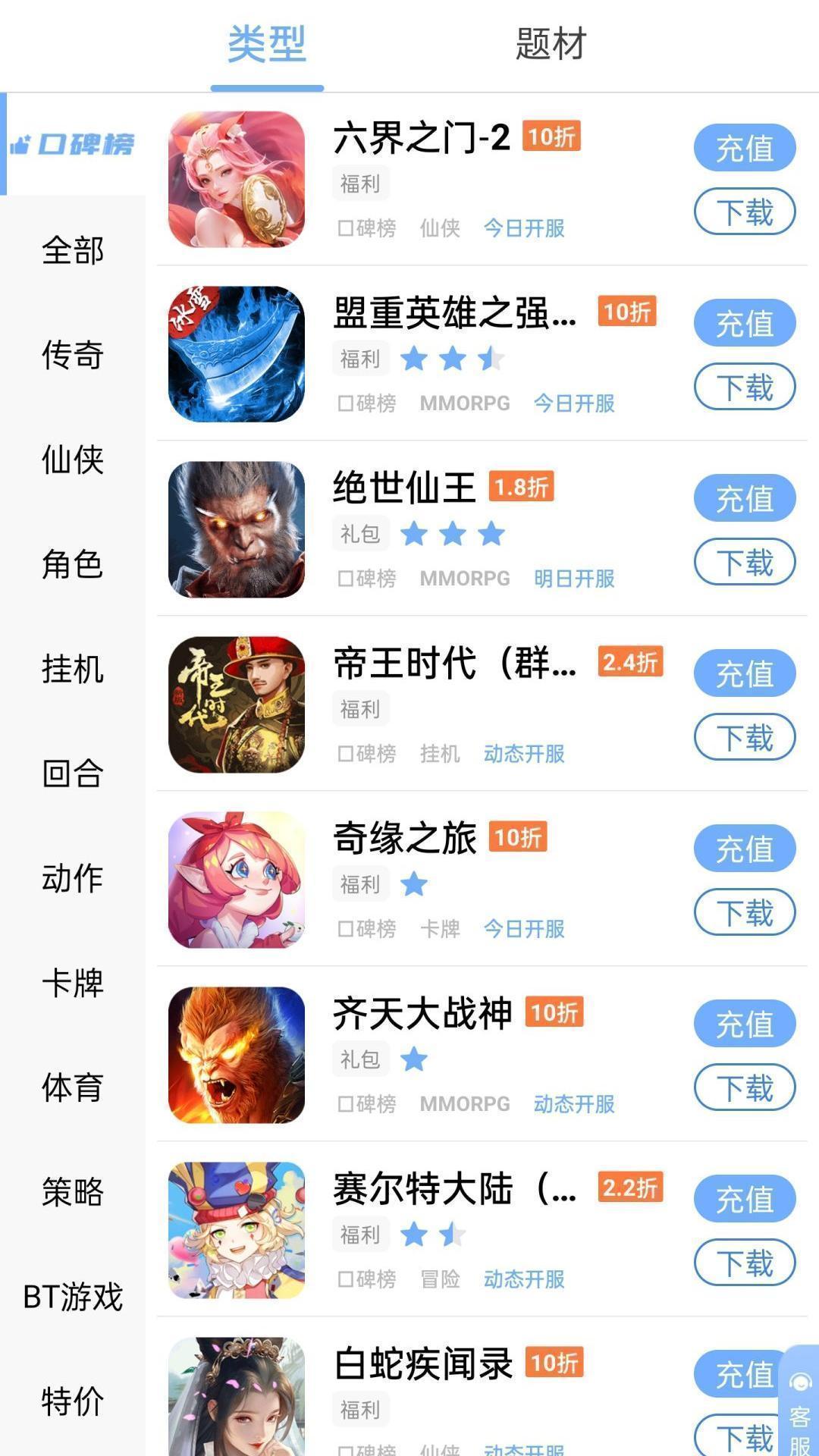
Task: Tap 充值 button for 六界之门-2
Action: [744, 146]
